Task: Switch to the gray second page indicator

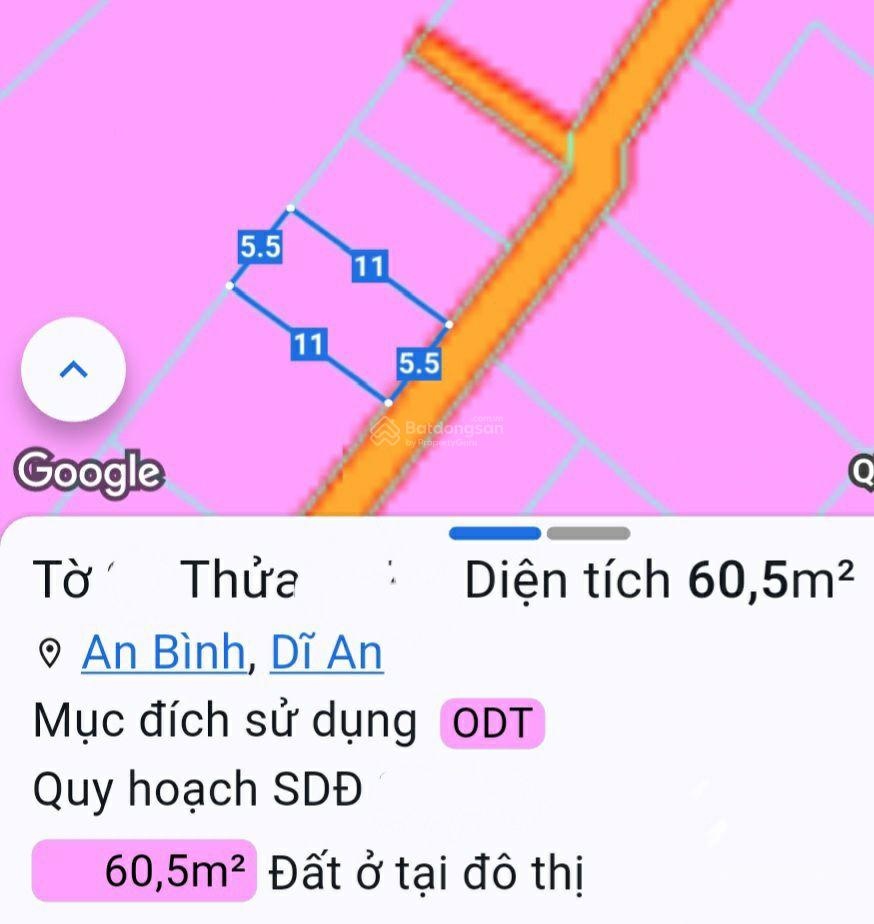Action: pos(589,533)
